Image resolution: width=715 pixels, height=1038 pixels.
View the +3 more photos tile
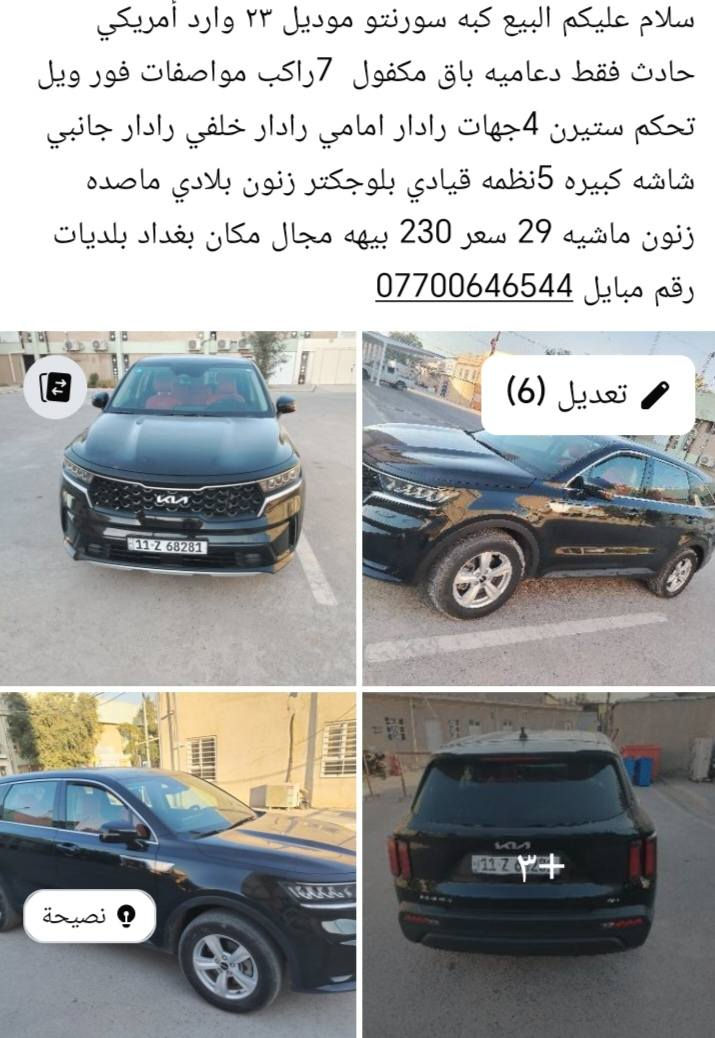[x=538, y=865]
